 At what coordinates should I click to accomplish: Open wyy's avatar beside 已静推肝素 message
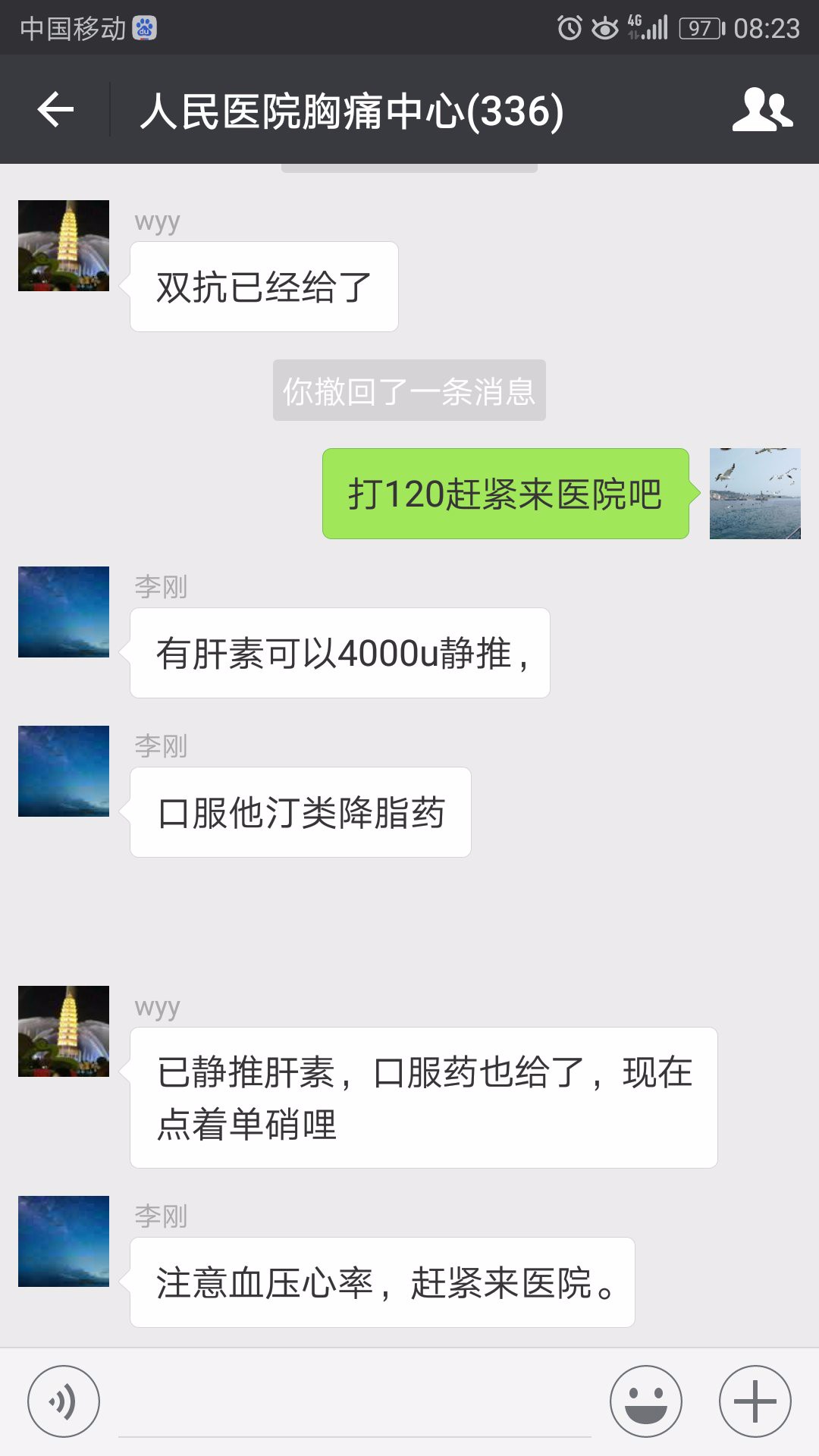(x=64, y=1031)
